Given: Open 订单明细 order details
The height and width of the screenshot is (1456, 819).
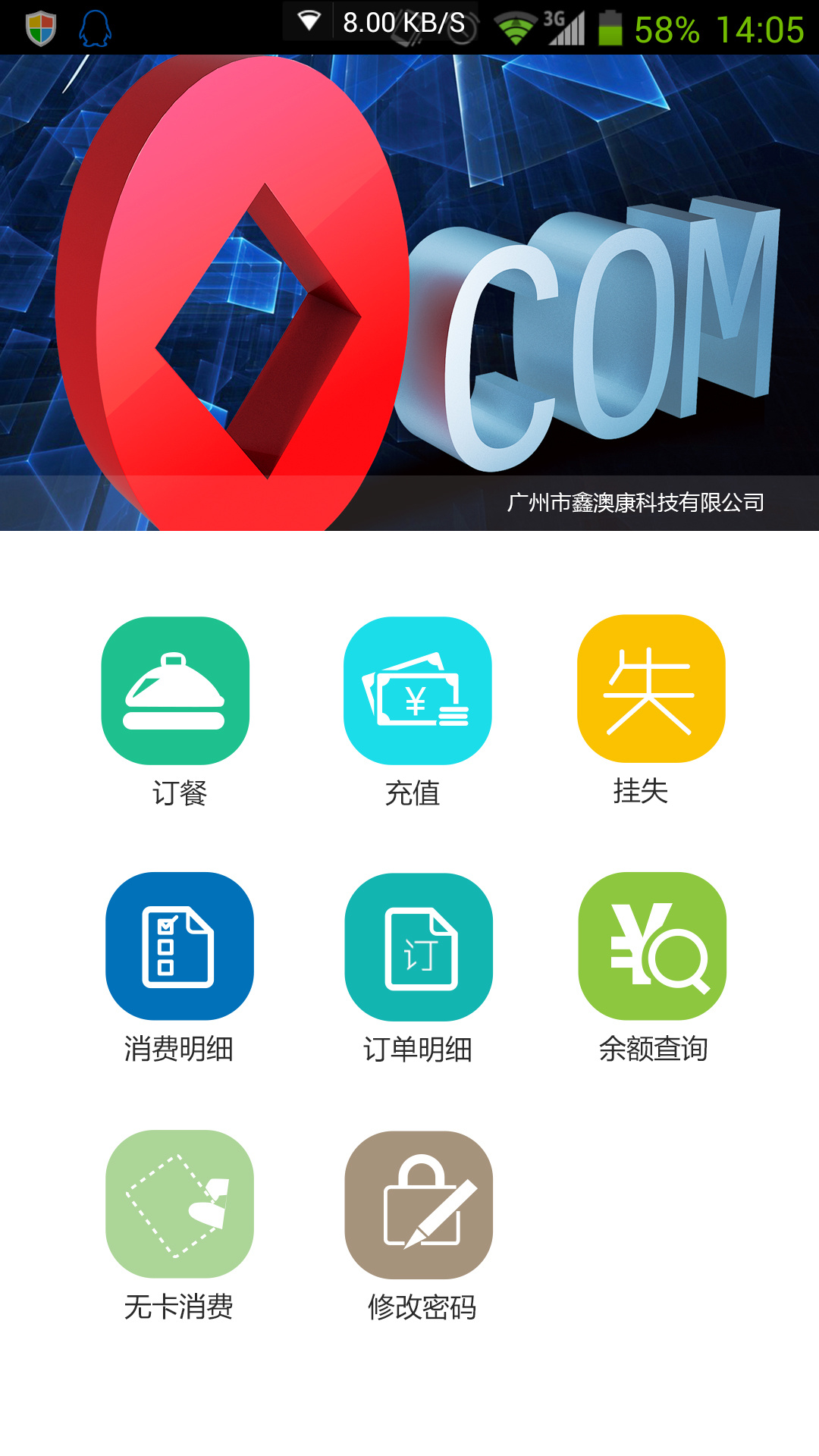Looking at the screenshot, I should coord(419,946).
